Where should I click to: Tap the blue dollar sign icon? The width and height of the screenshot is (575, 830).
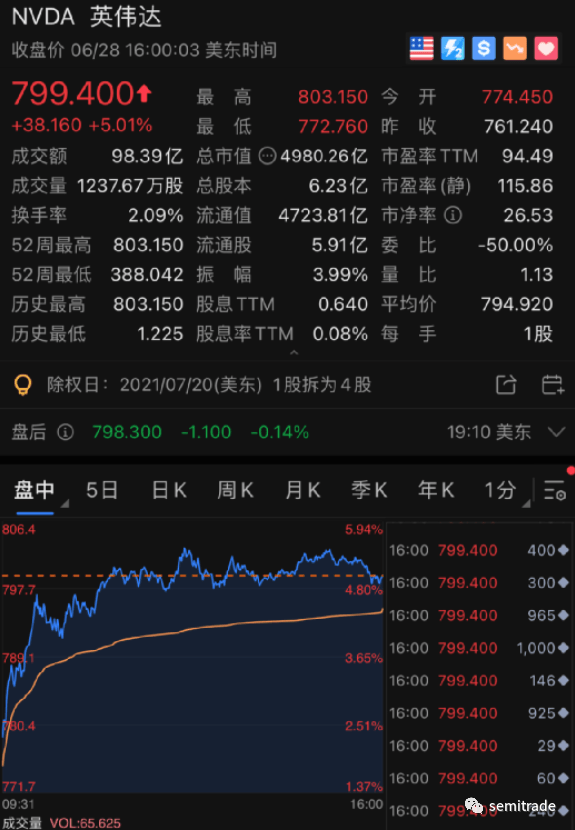click(x=483, y=49)
